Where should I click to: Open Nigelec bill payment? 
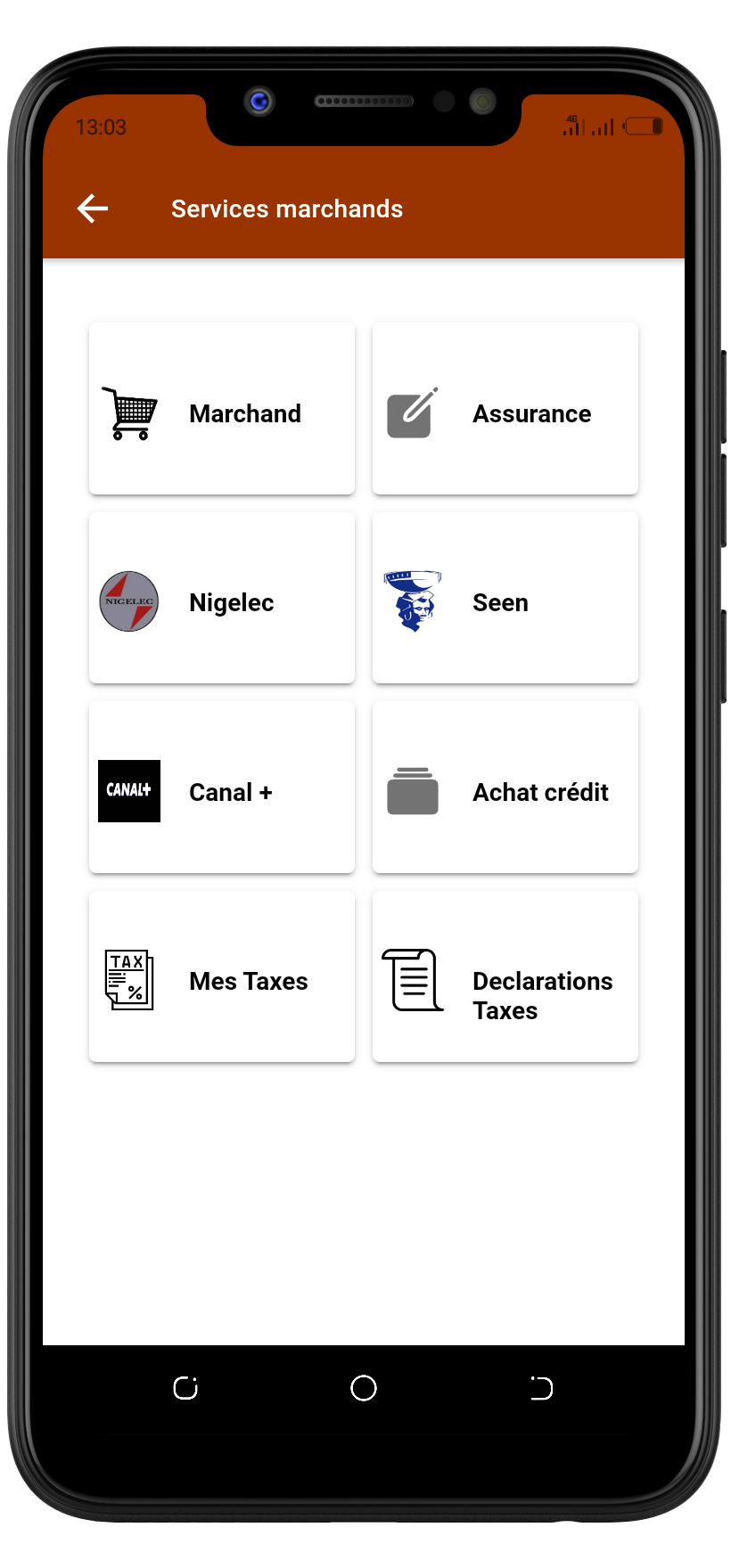(222, 599)
